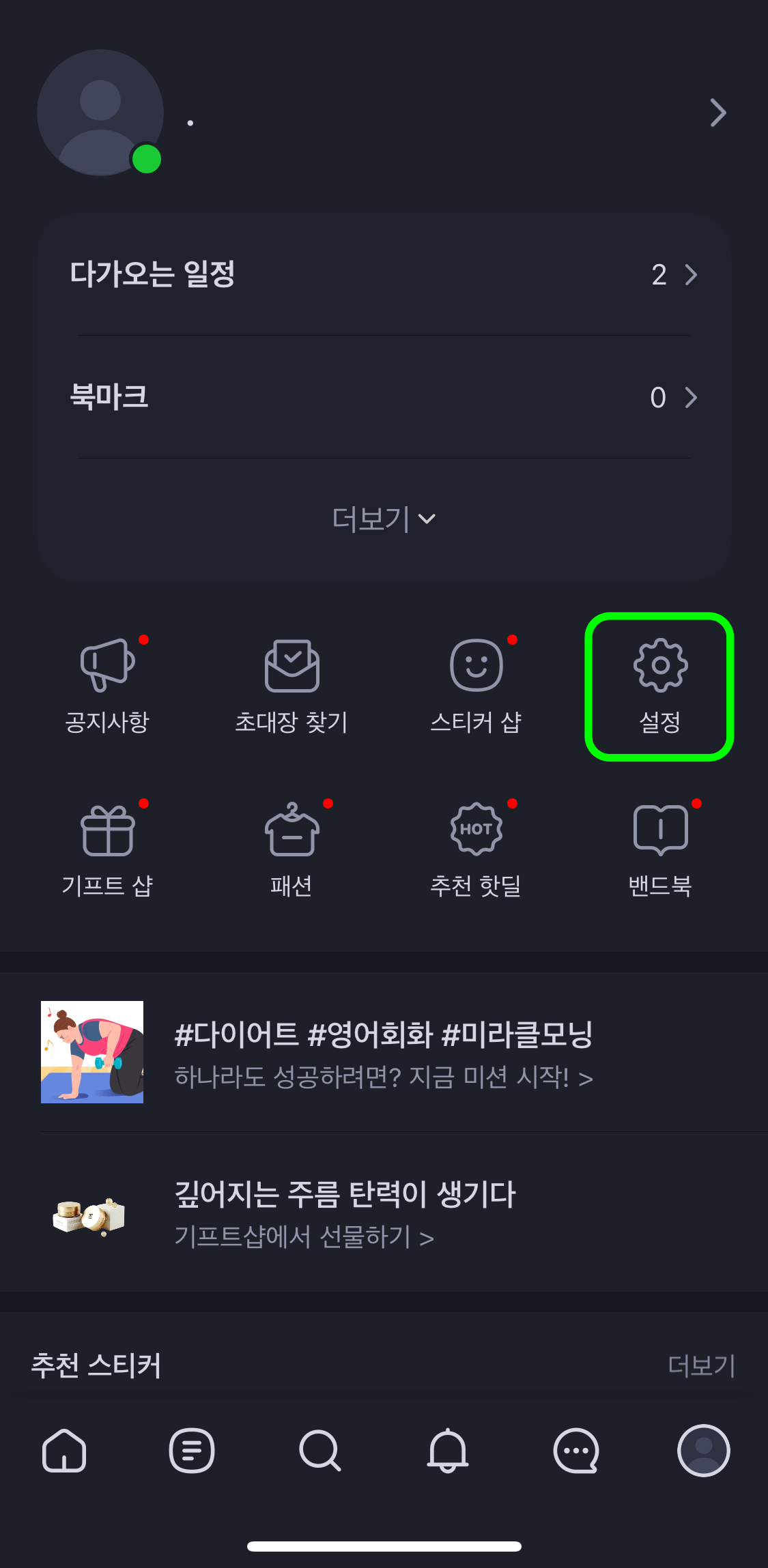
Task: Expand the 더보기 section
Action: pyautogui.click(x=384, y=519)
